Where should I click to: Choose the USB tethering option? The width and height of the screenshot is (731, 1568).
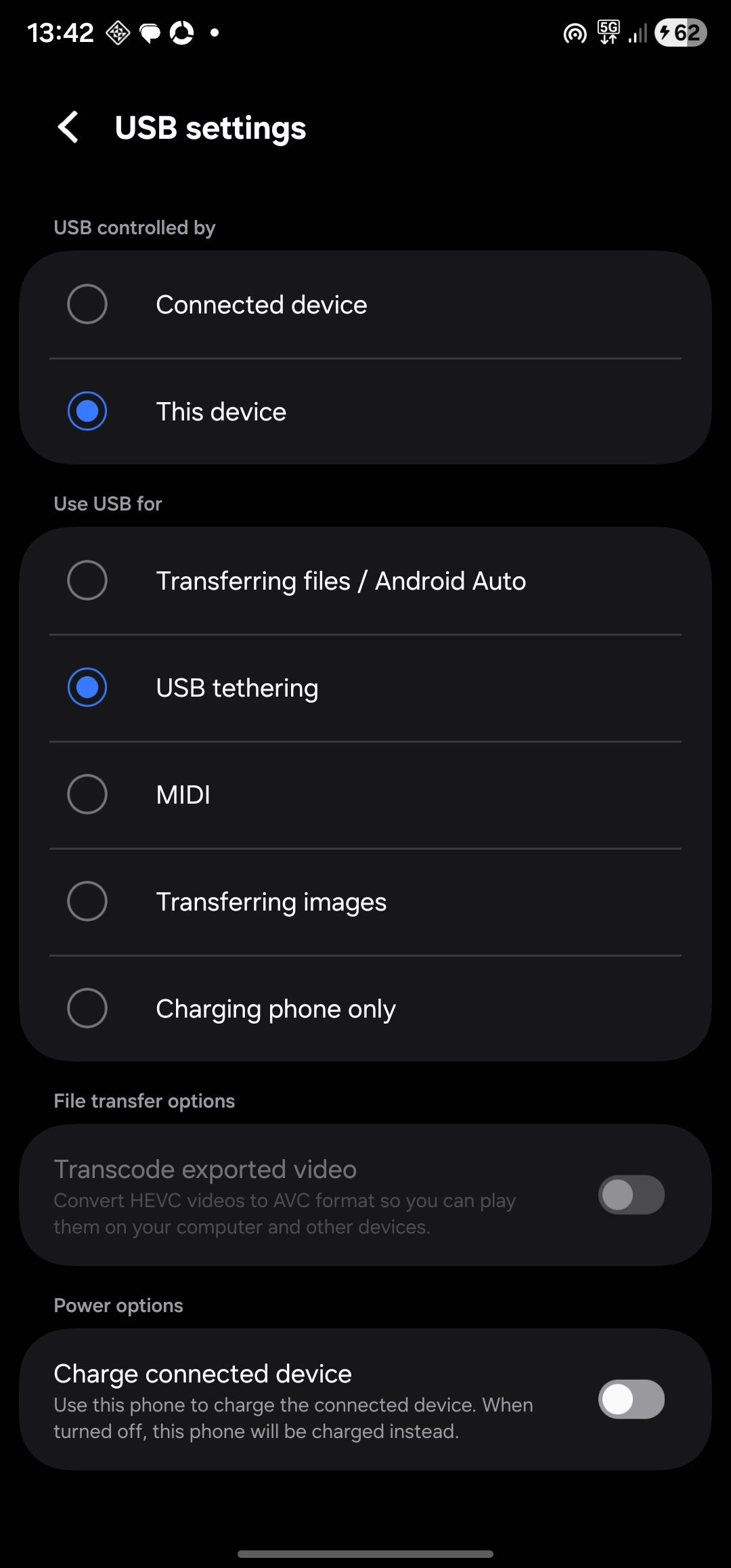click(88, 688)
